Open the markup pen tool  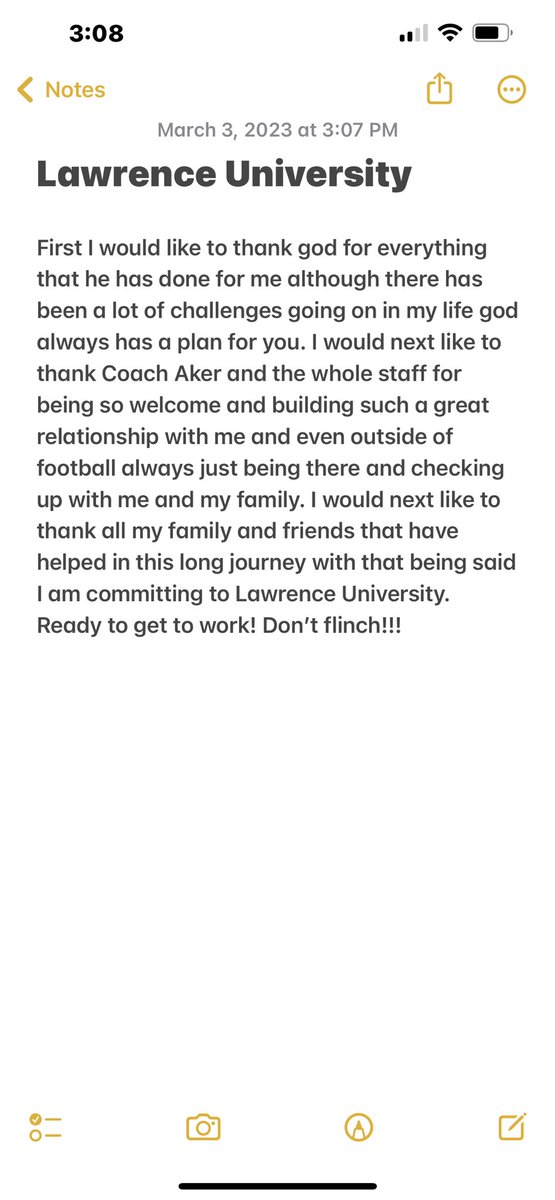click(x=358, y=1128)
